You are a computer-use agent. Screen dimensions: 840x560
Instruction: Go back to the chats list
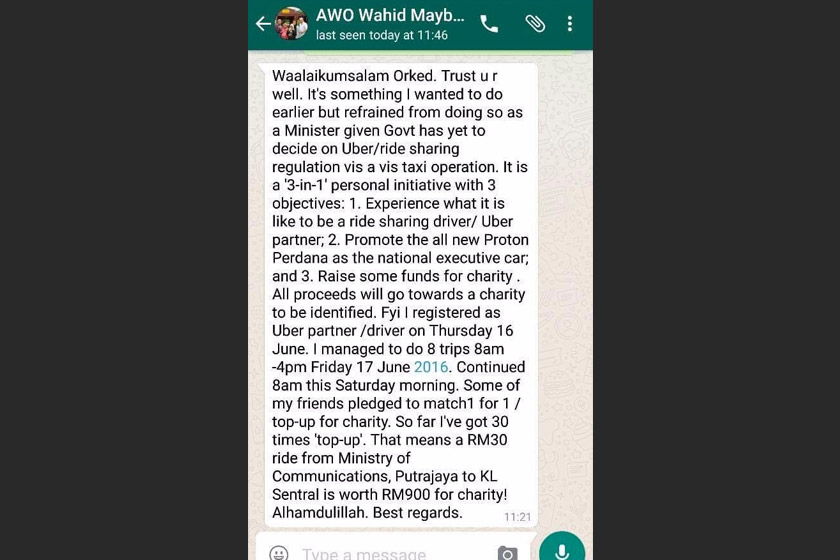tap(263, 24)
